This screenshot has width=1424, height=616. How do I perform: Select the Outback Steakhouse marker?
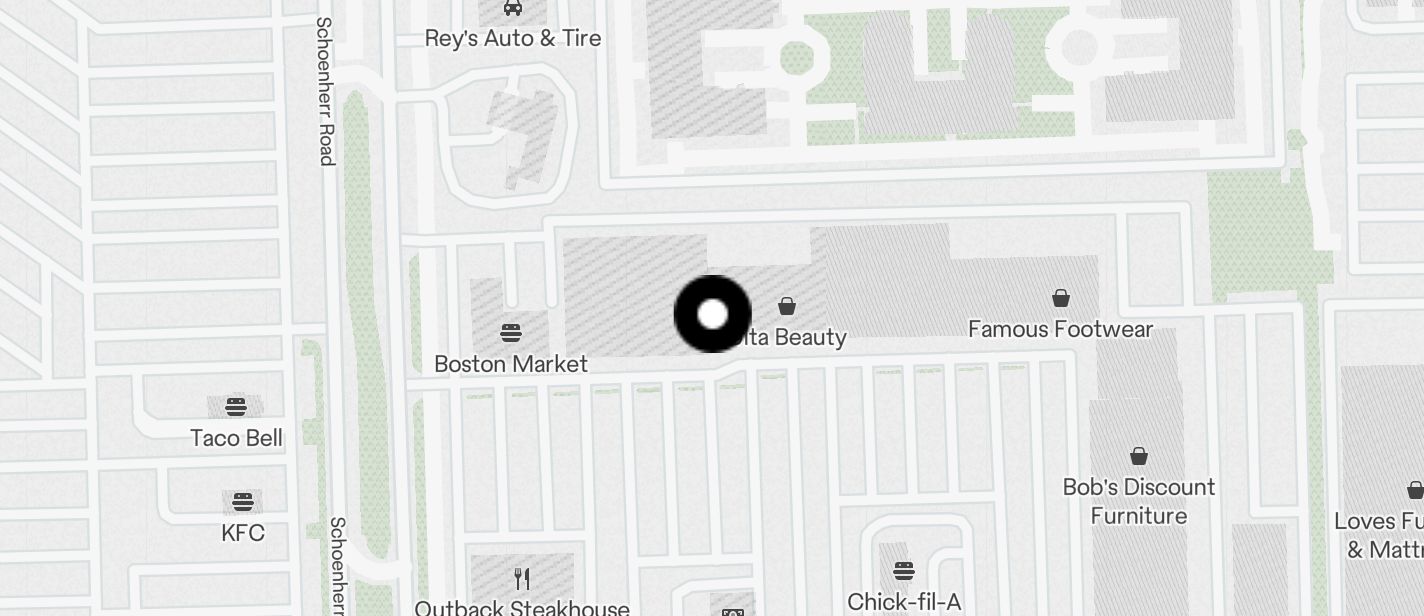(x=521, y=578)
